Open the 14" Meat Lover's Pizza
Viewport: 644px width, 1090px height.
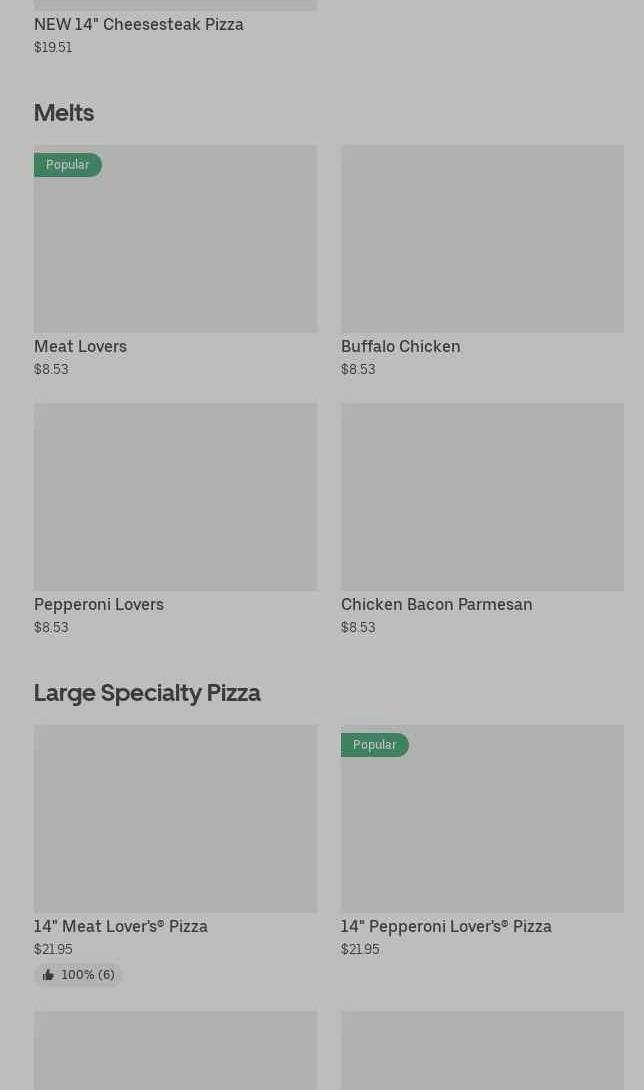pyautogui.click(x=175, y=818)
